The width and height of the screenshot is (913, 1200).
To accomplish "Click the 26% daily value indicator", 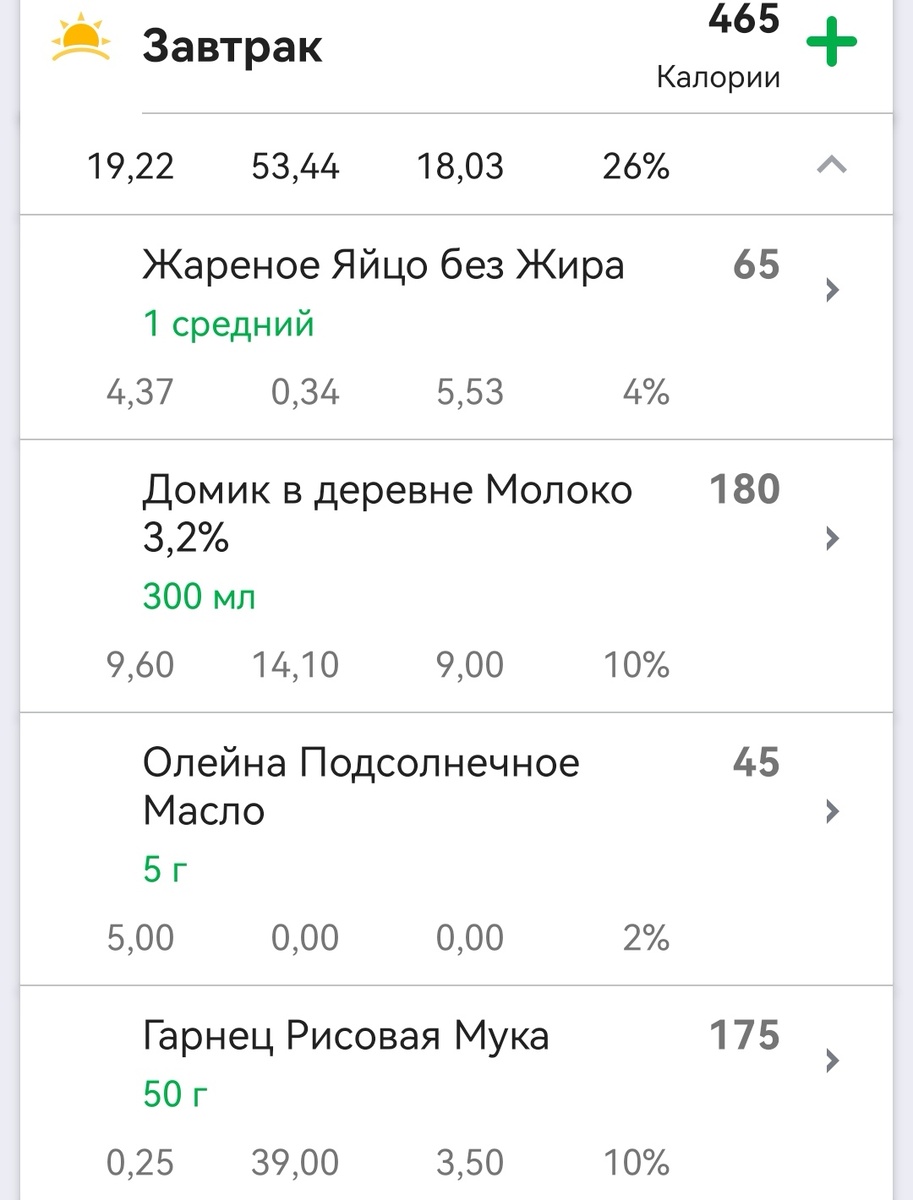I will tap(636, 166).
